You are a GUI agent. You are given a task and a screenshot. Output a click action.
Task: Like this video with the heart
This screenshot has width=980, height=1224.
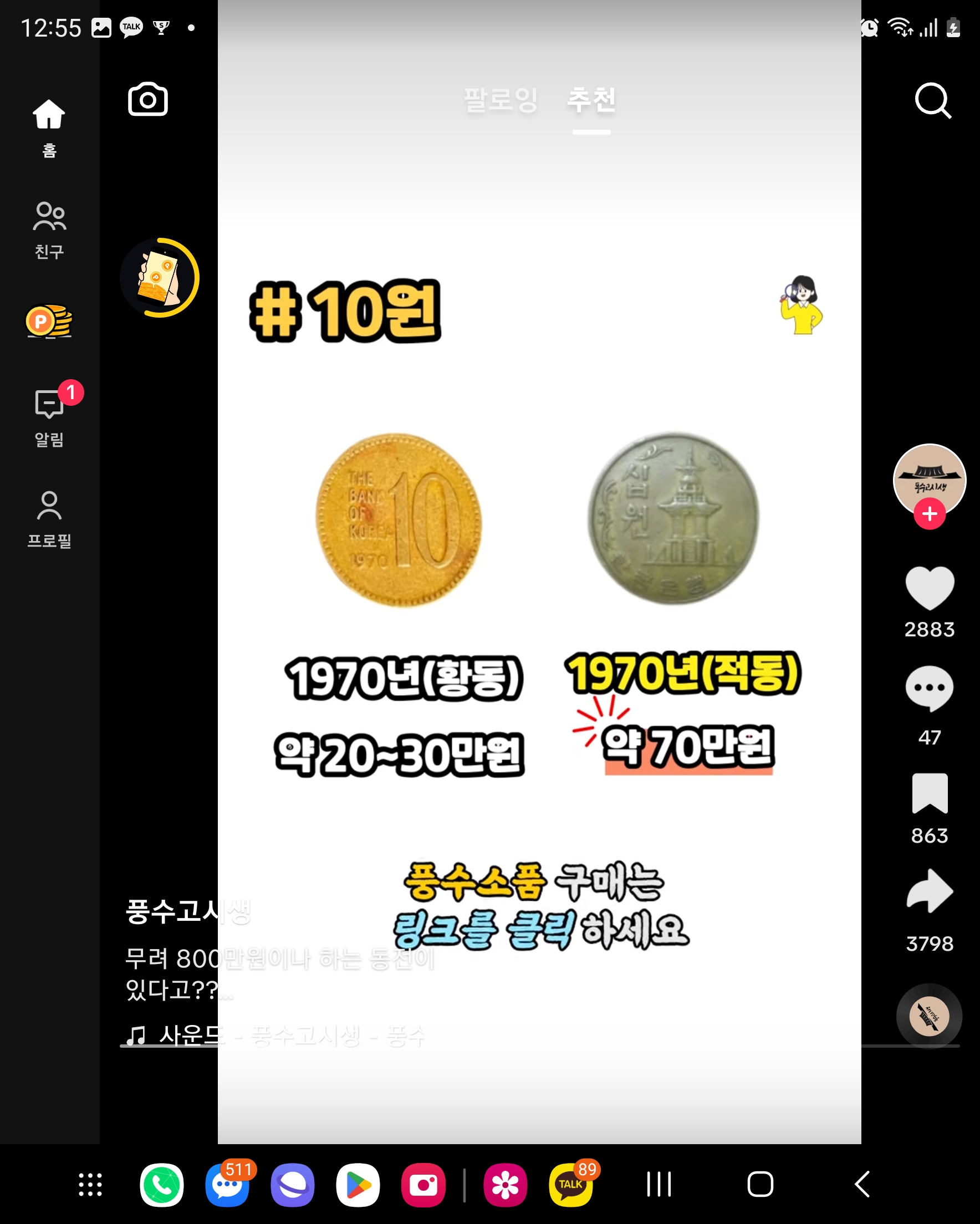(929, 588)
